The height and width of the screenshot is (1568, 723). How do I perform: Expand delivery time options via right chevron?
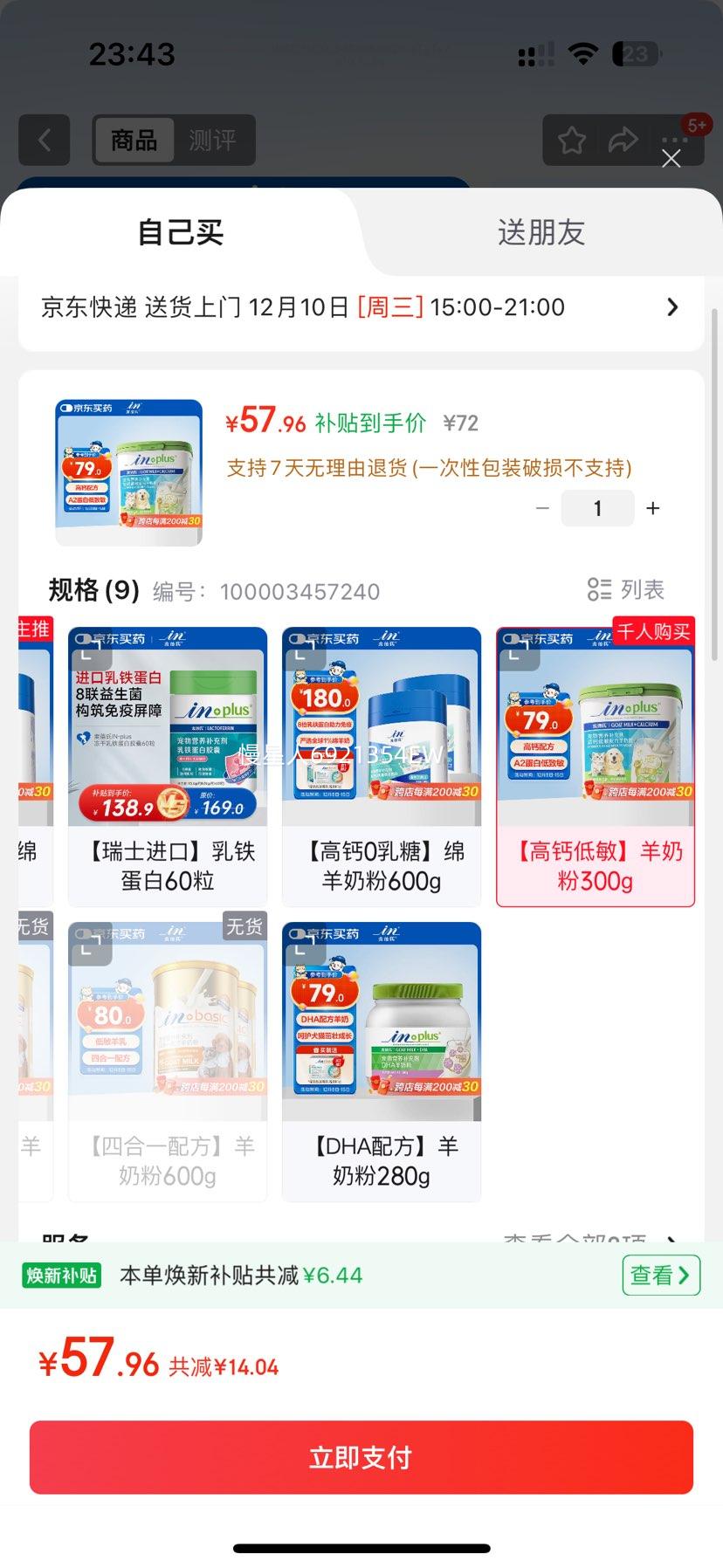[x=671, y=307]
